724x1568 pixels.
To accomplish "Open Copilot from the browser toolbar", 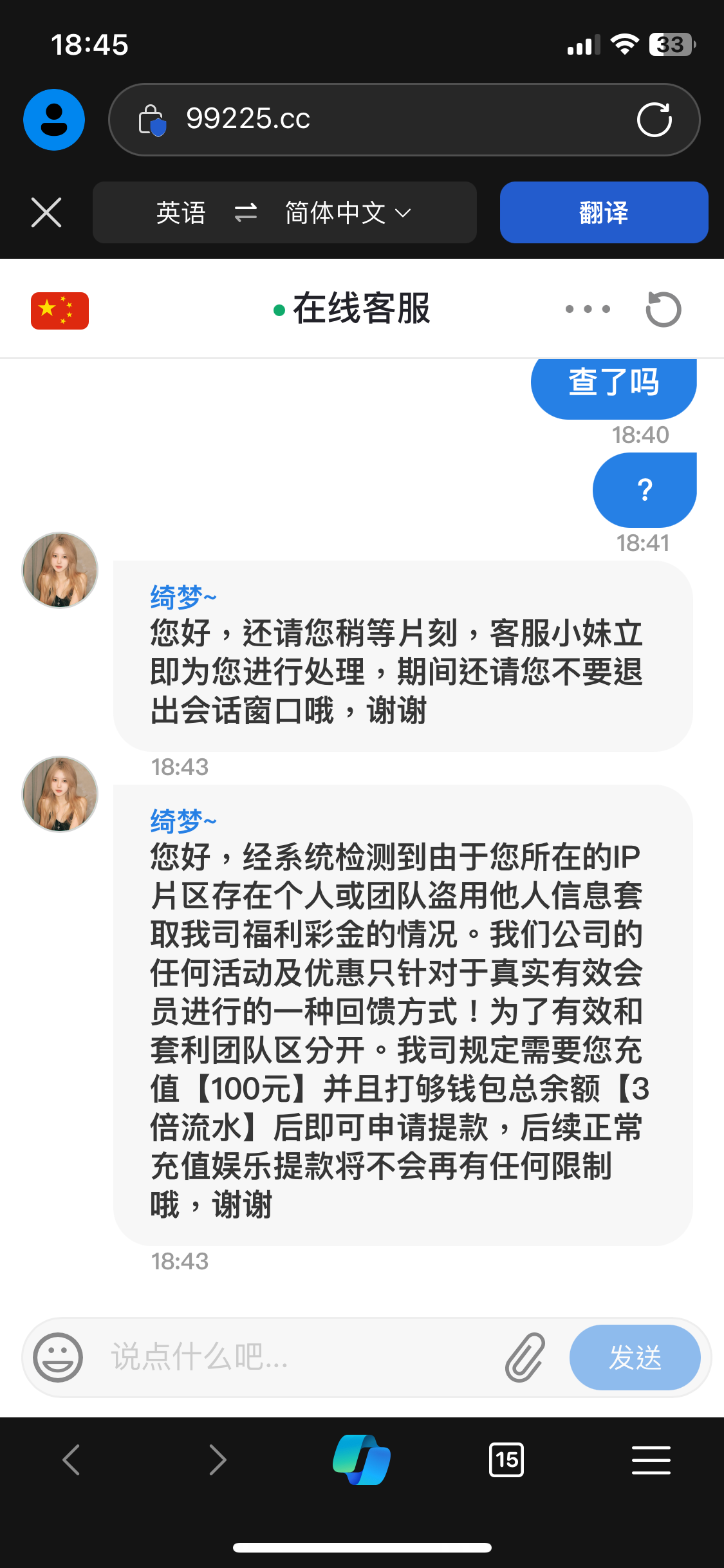I will pyautogui.click(x=362, y=1459).
